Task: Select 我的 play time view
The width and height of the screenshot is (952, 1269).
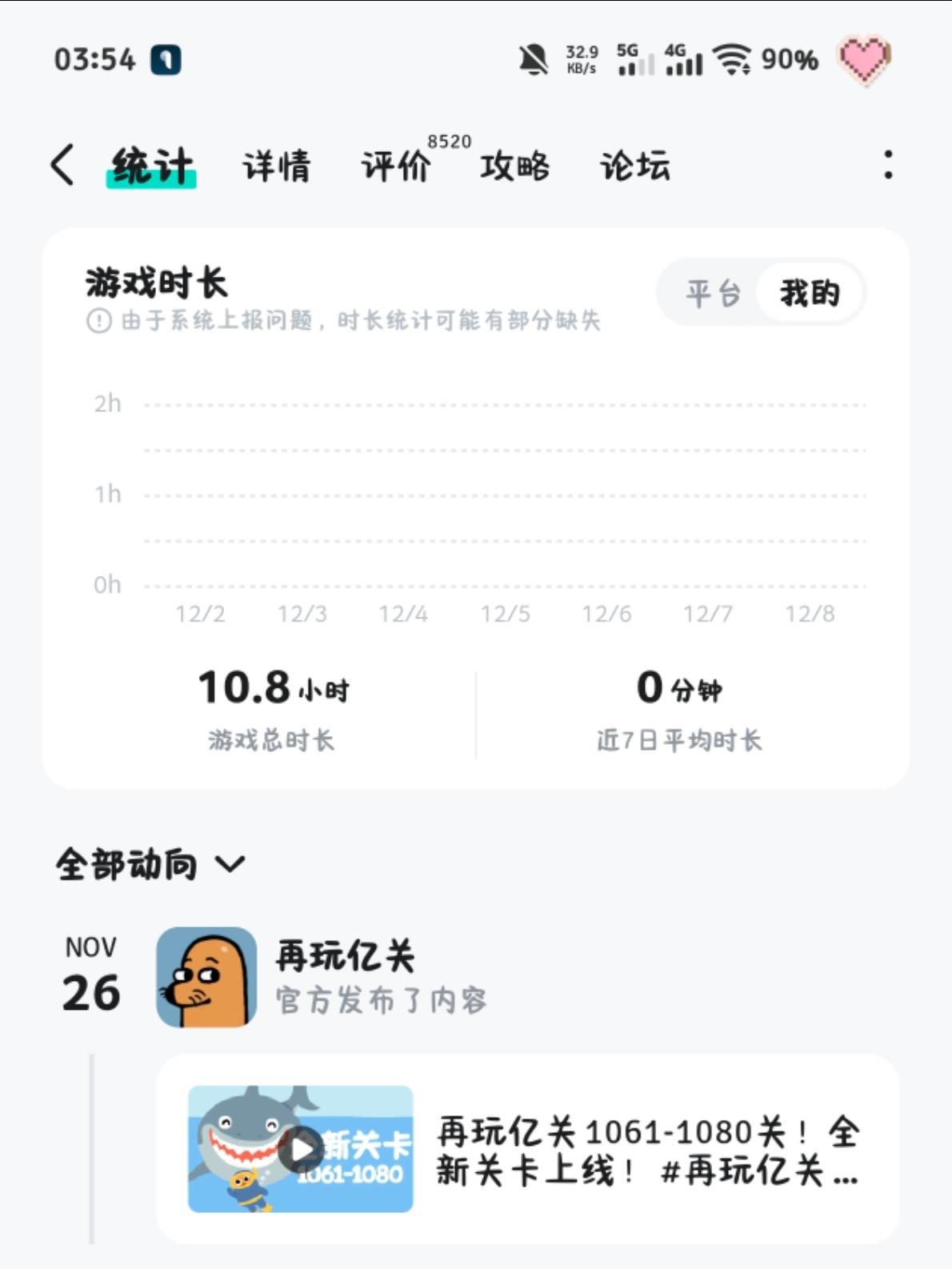Action: 810,293
